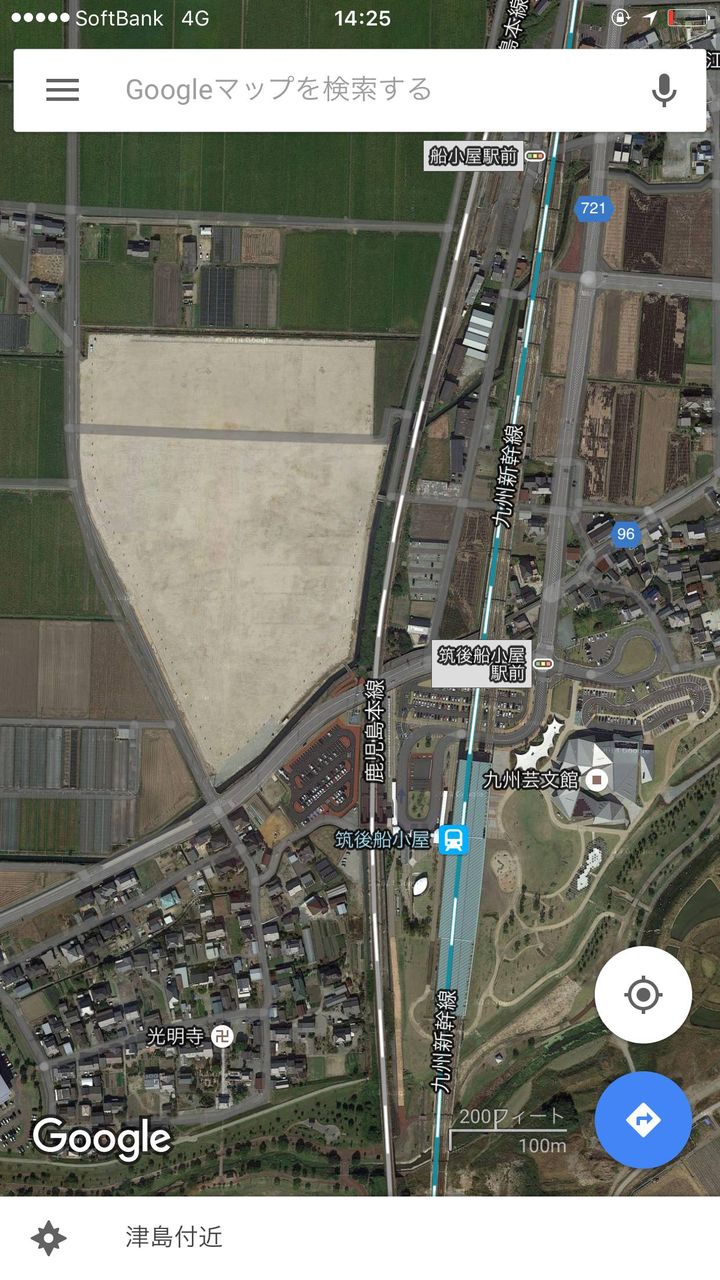Center the map on my location
The image size is (720, 1280).
pos(643,995)
